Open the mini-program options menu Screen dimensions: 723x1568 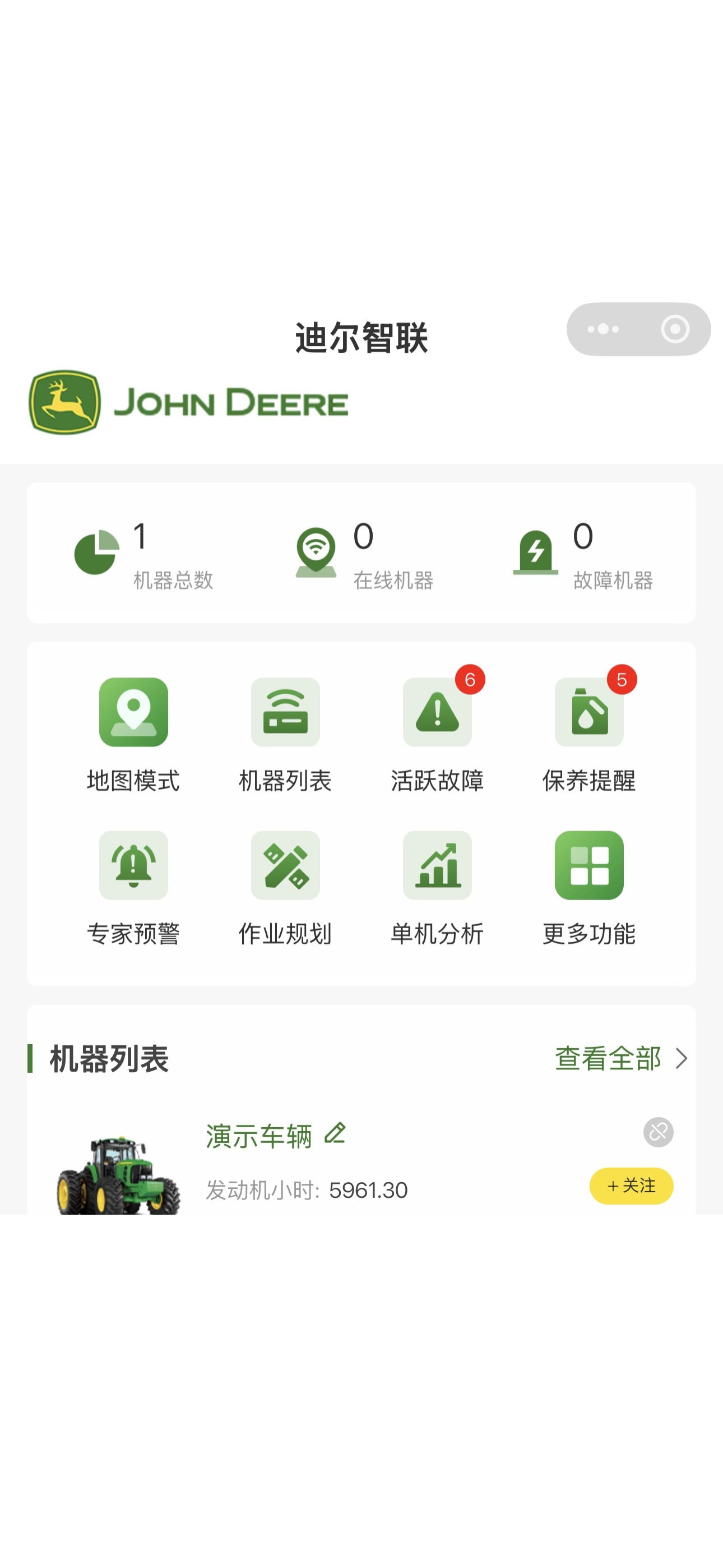tap(603, 329)
